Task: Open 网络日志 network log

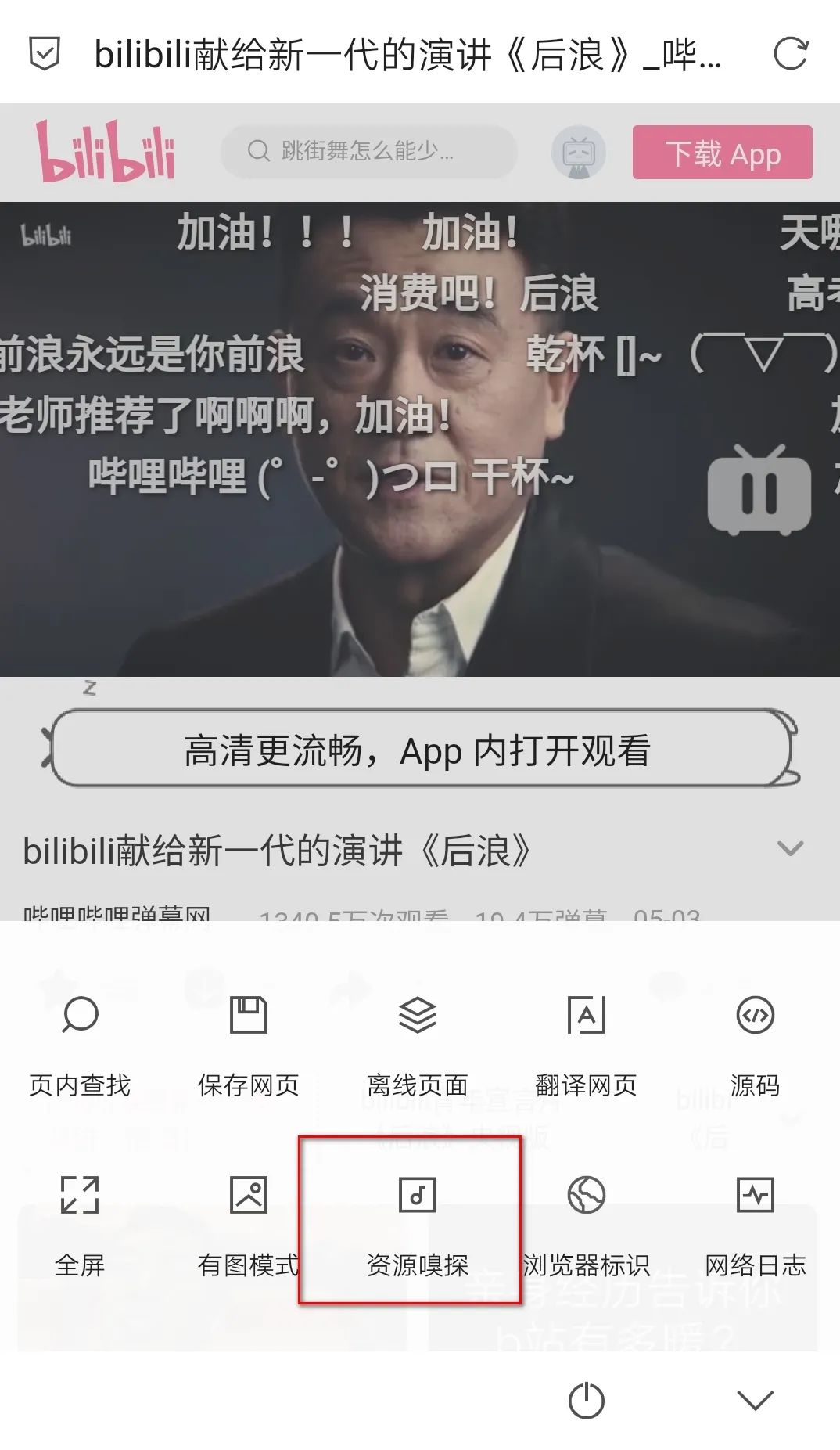Action: click(756, 1226)
